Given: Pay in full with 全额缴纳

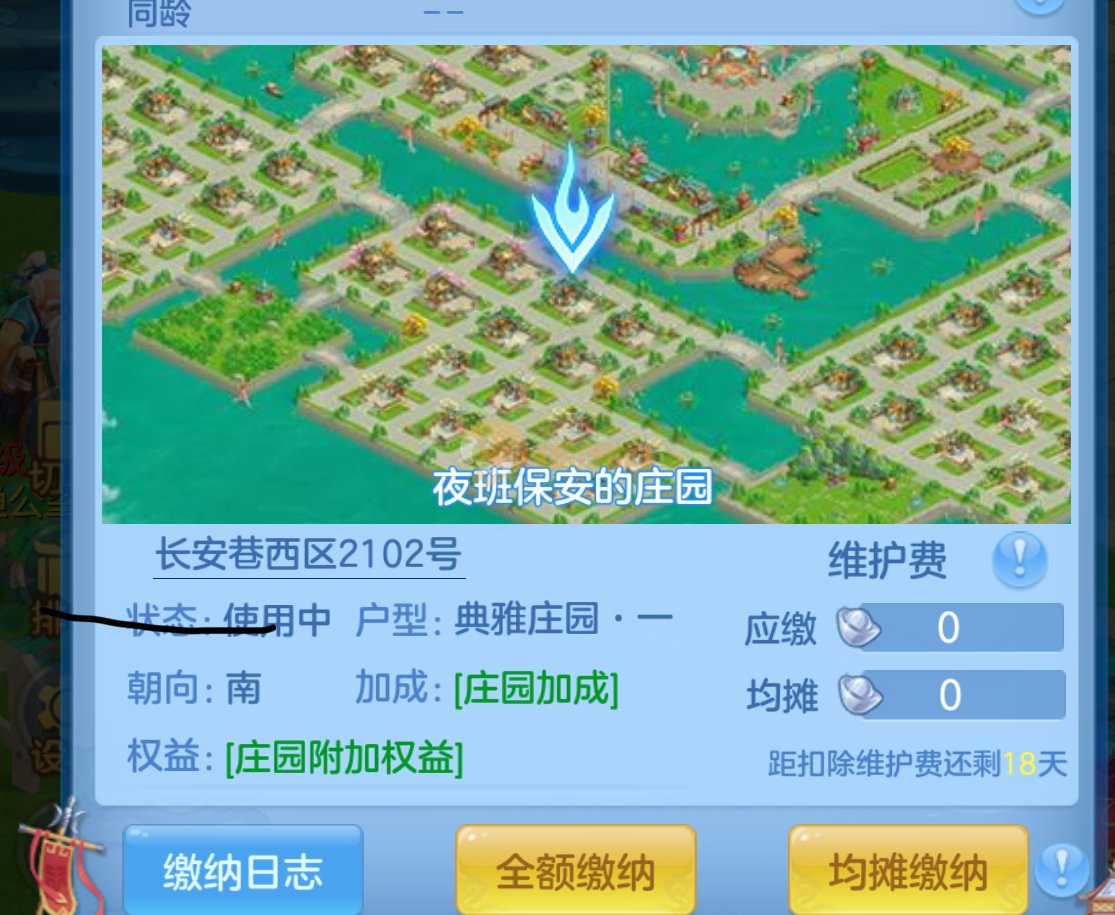Looking at the screenshot, I should (x=576, y=872).
